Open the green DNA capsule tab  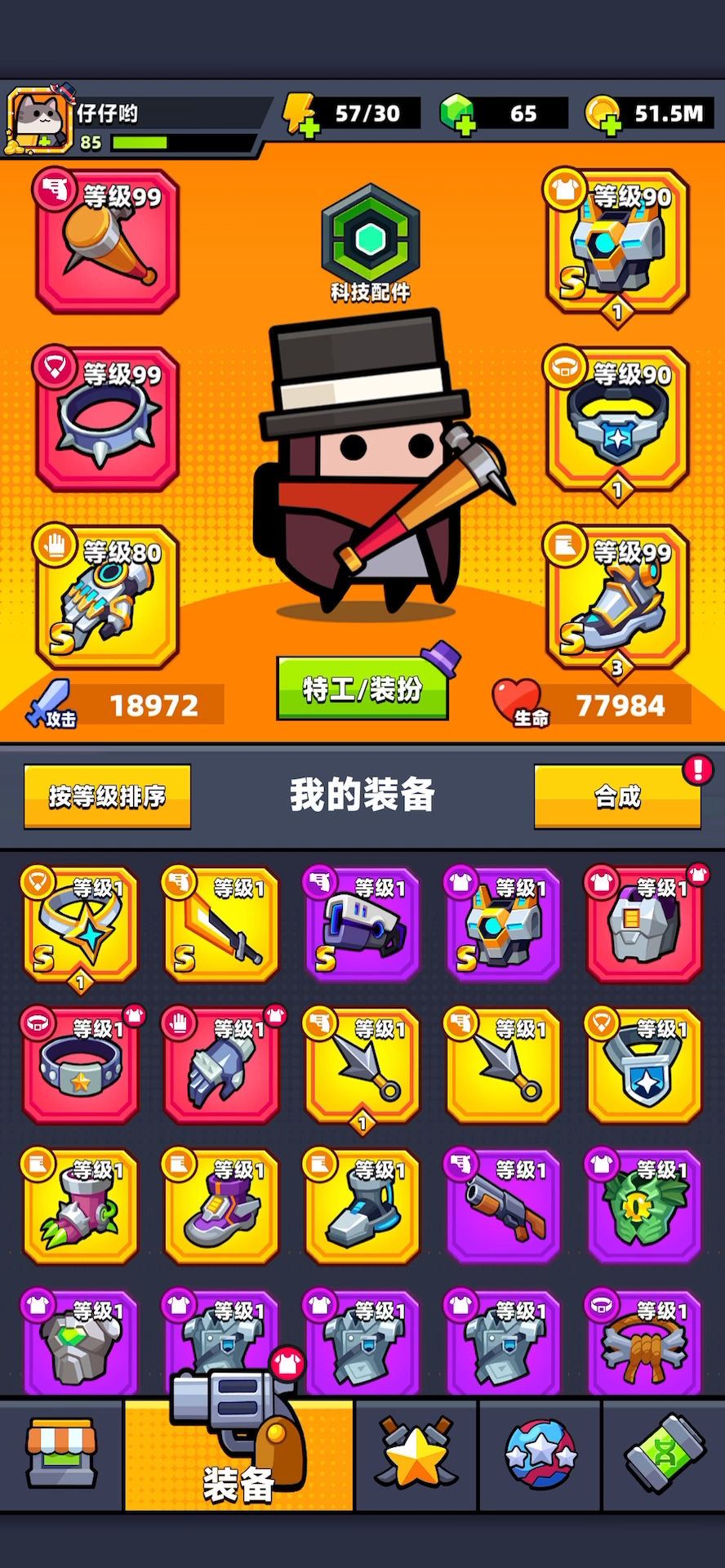[665, 1455]
